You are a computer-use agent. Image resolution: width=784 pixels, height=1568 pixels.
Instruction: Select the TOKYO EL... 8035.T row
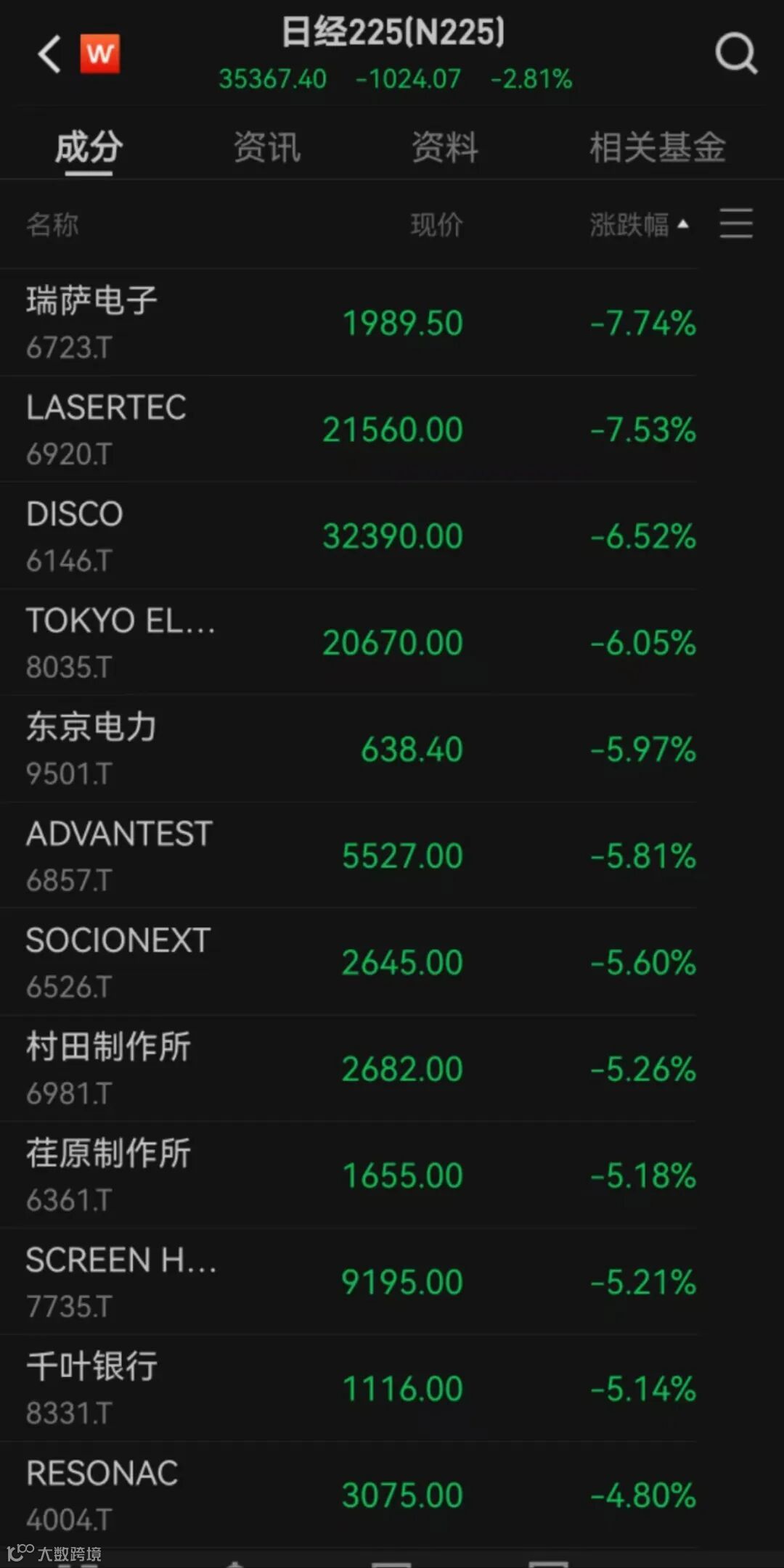(348, 642)
